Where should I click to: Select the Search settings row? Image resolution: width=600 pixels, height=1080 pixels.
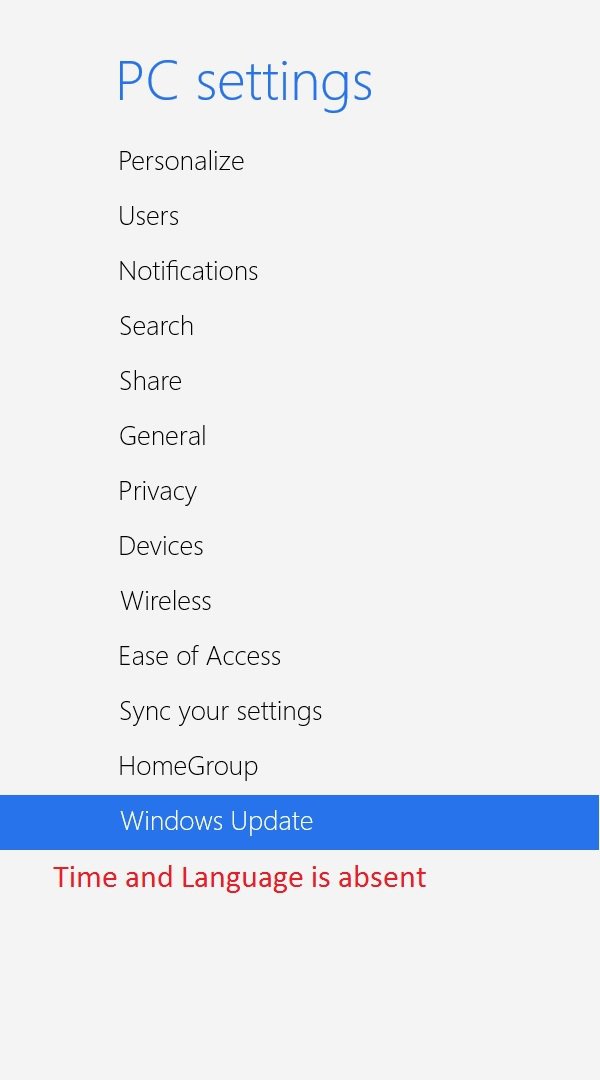[x=156, y=326]
